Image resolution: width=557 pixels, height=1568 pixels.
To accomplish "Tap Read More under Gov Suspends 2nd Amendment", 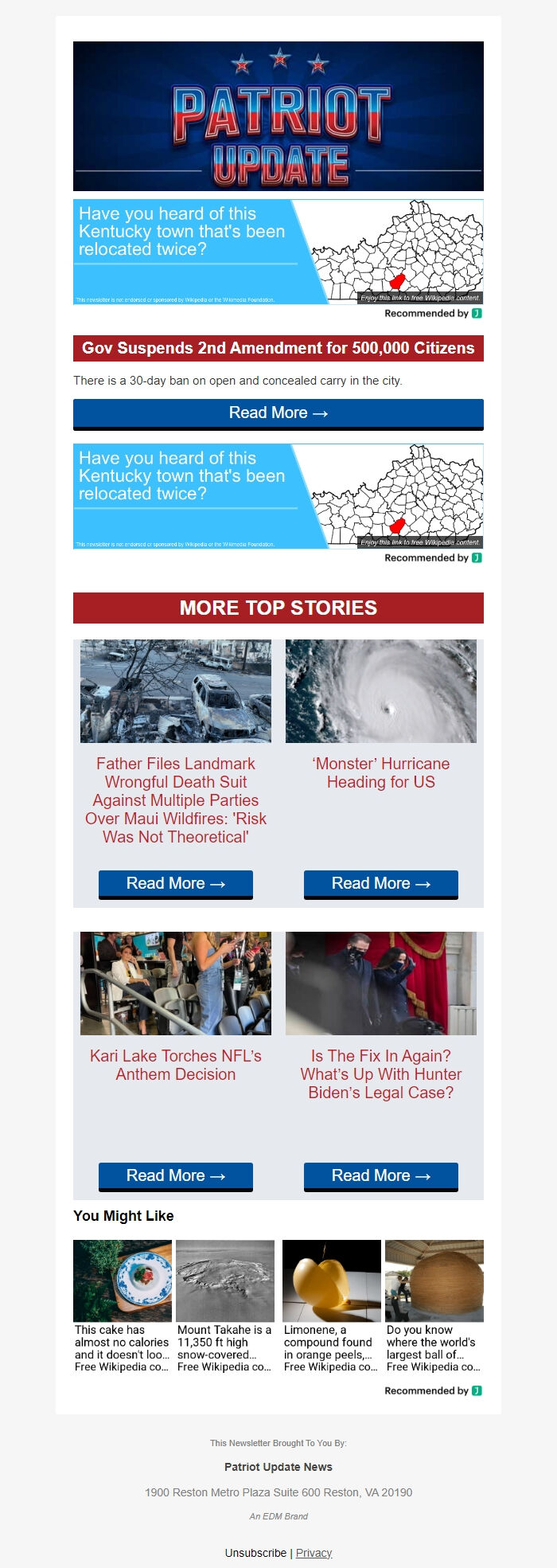I will [x=278, y=413].
